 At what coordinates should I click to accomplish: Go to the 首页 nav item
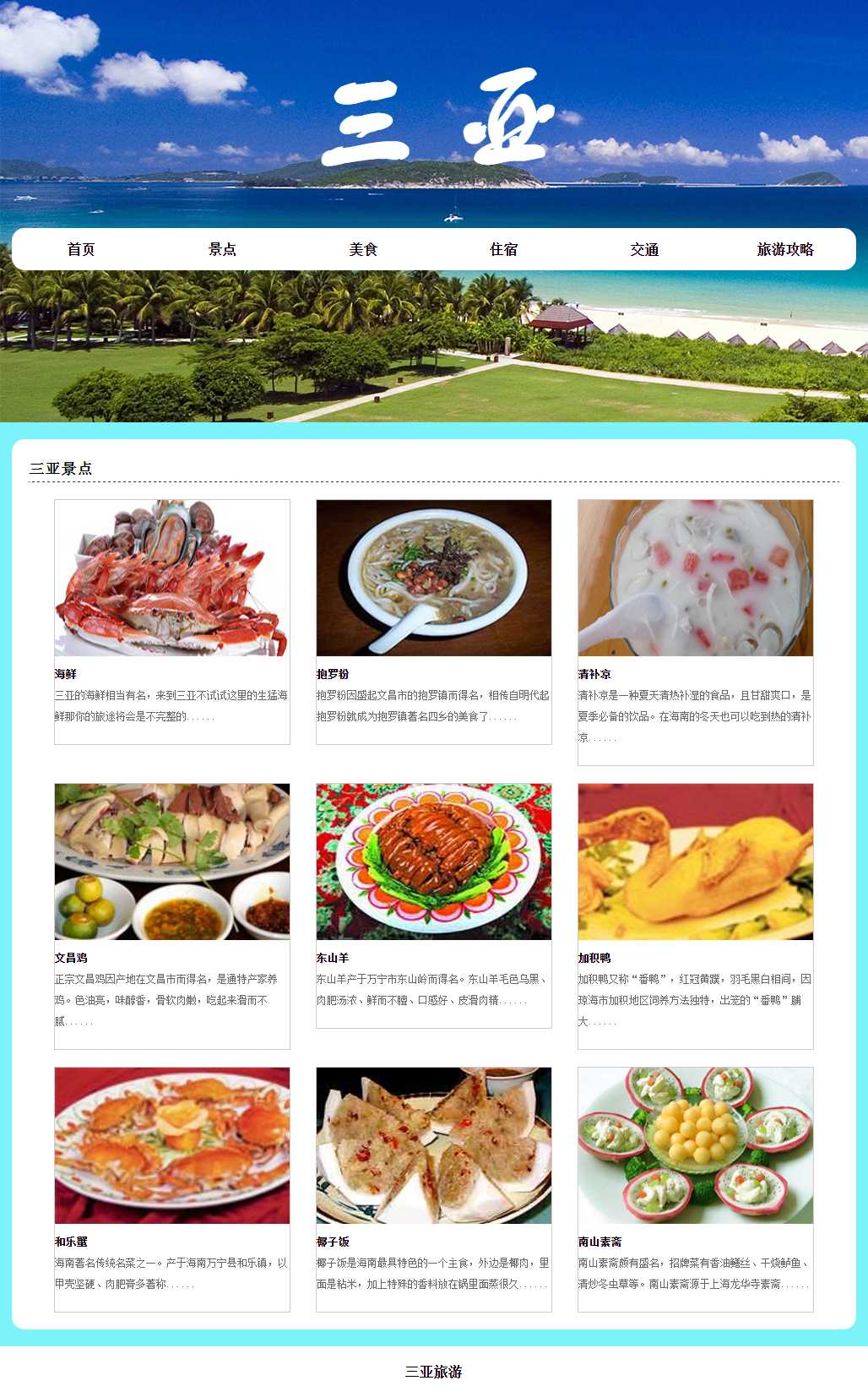(81, 249)
